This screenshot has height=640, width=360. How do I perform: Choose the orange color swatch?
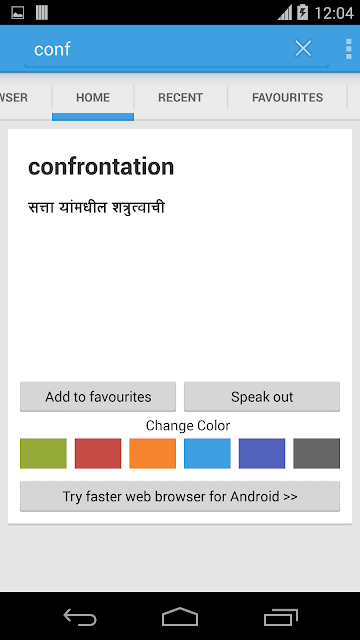pos(153,453)
